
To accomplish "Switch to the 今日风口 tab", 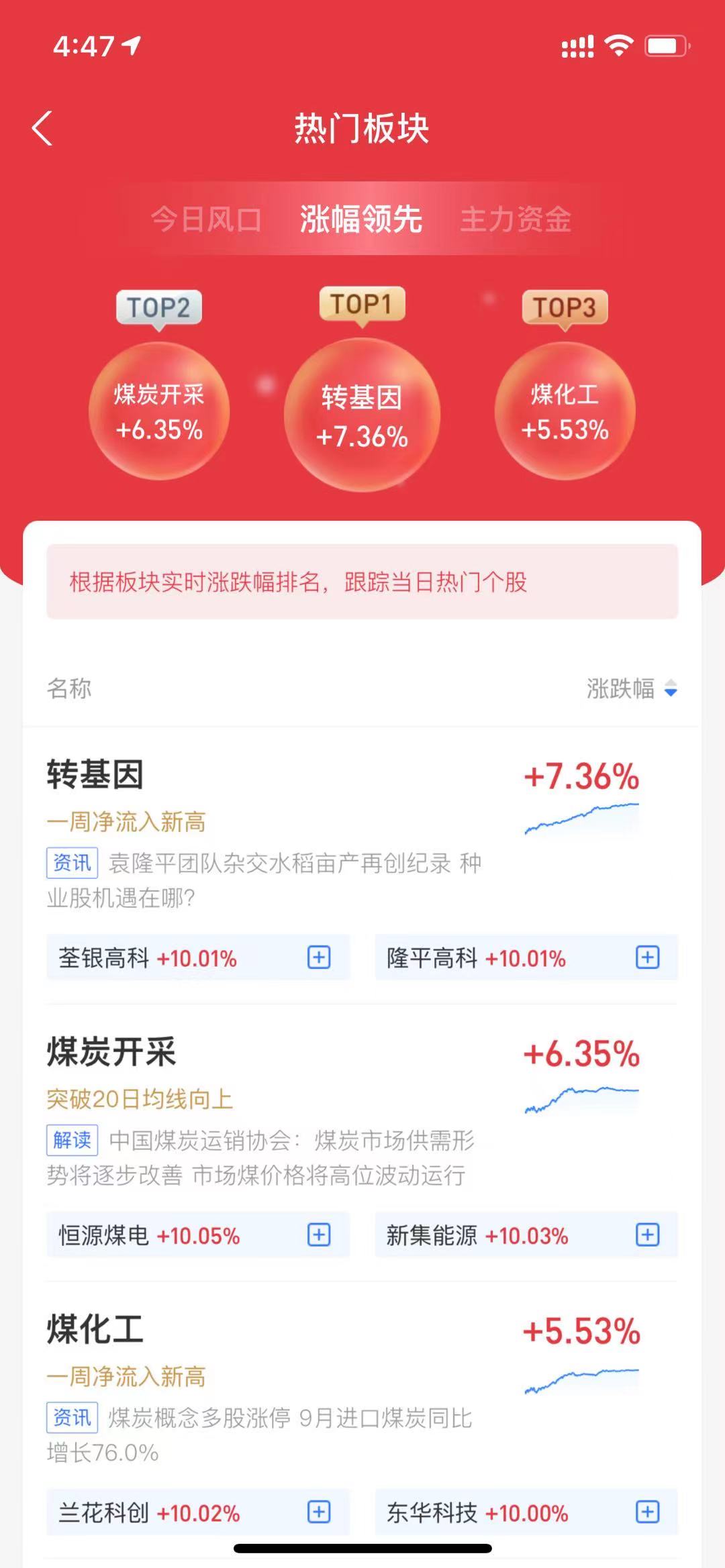I will [206, 219].
